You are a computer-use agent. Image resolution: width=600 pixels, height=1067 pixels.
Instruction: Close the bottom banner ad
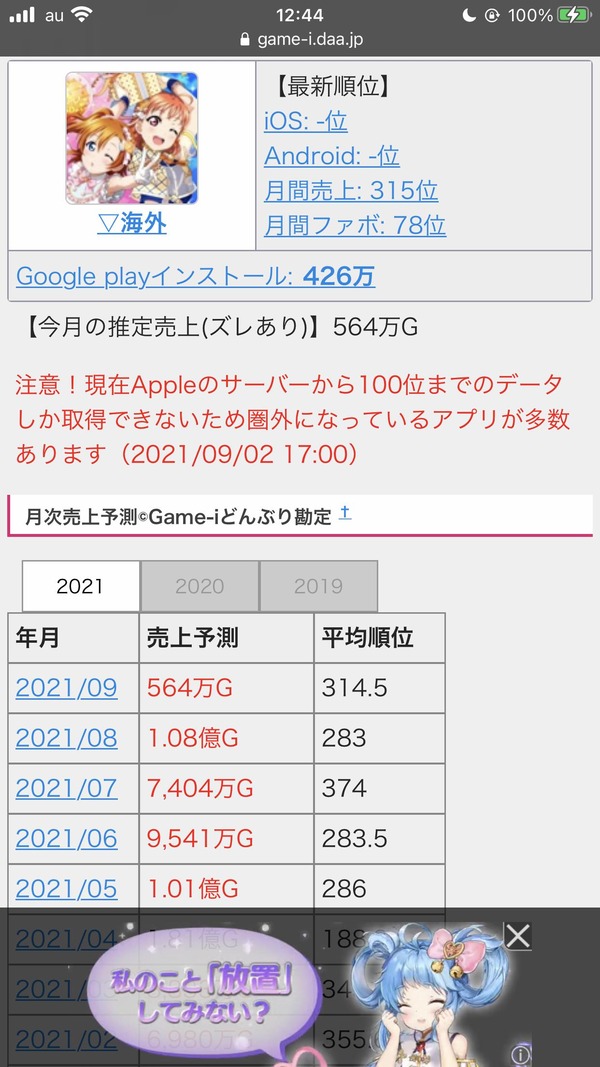point(518,936)
